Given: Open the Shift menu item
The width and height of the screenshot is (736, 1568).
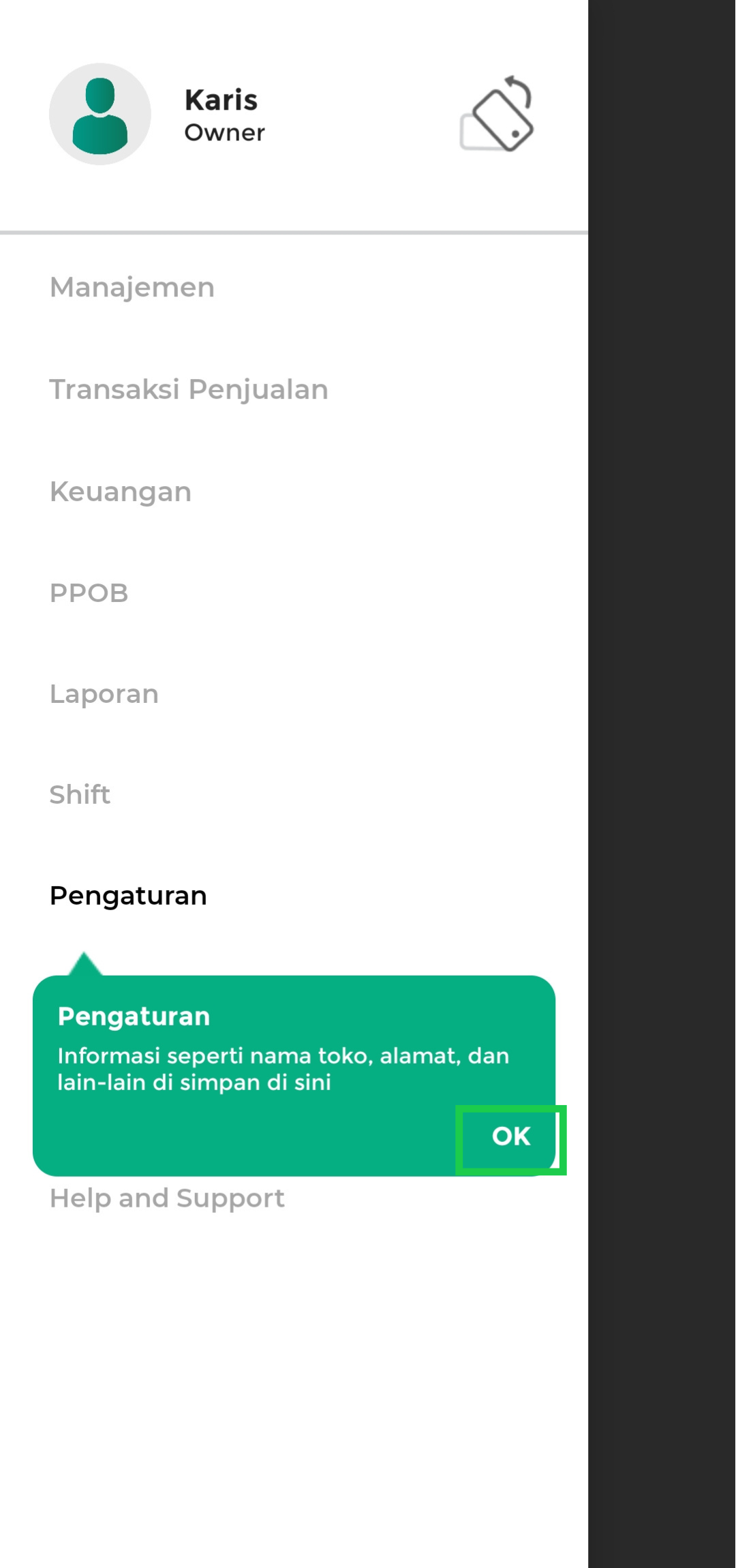Looking at the screenshot, I should (80, 795).
